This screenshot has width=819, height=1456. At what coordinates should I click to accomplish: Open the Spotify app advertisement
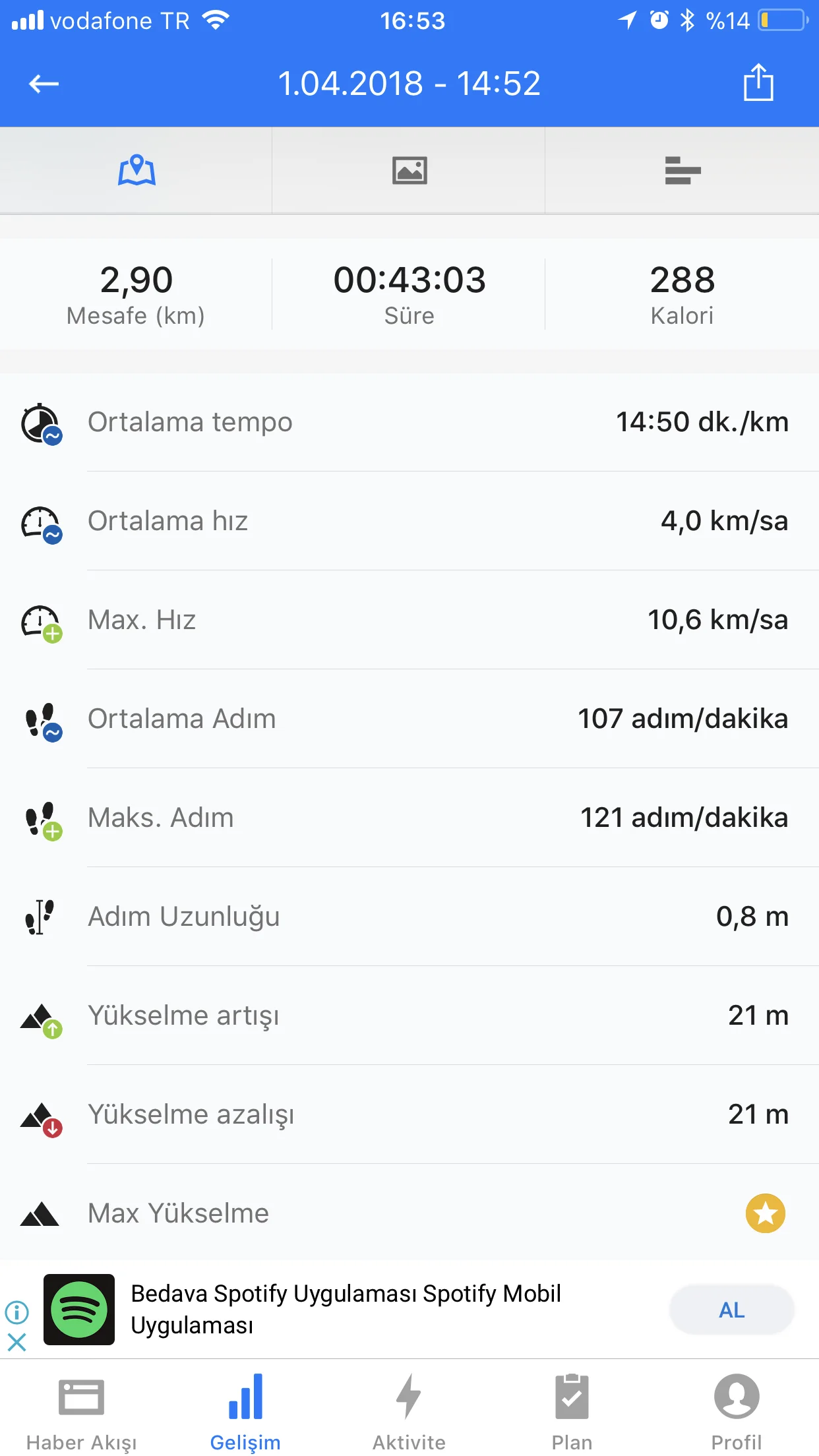(346, 1310)
